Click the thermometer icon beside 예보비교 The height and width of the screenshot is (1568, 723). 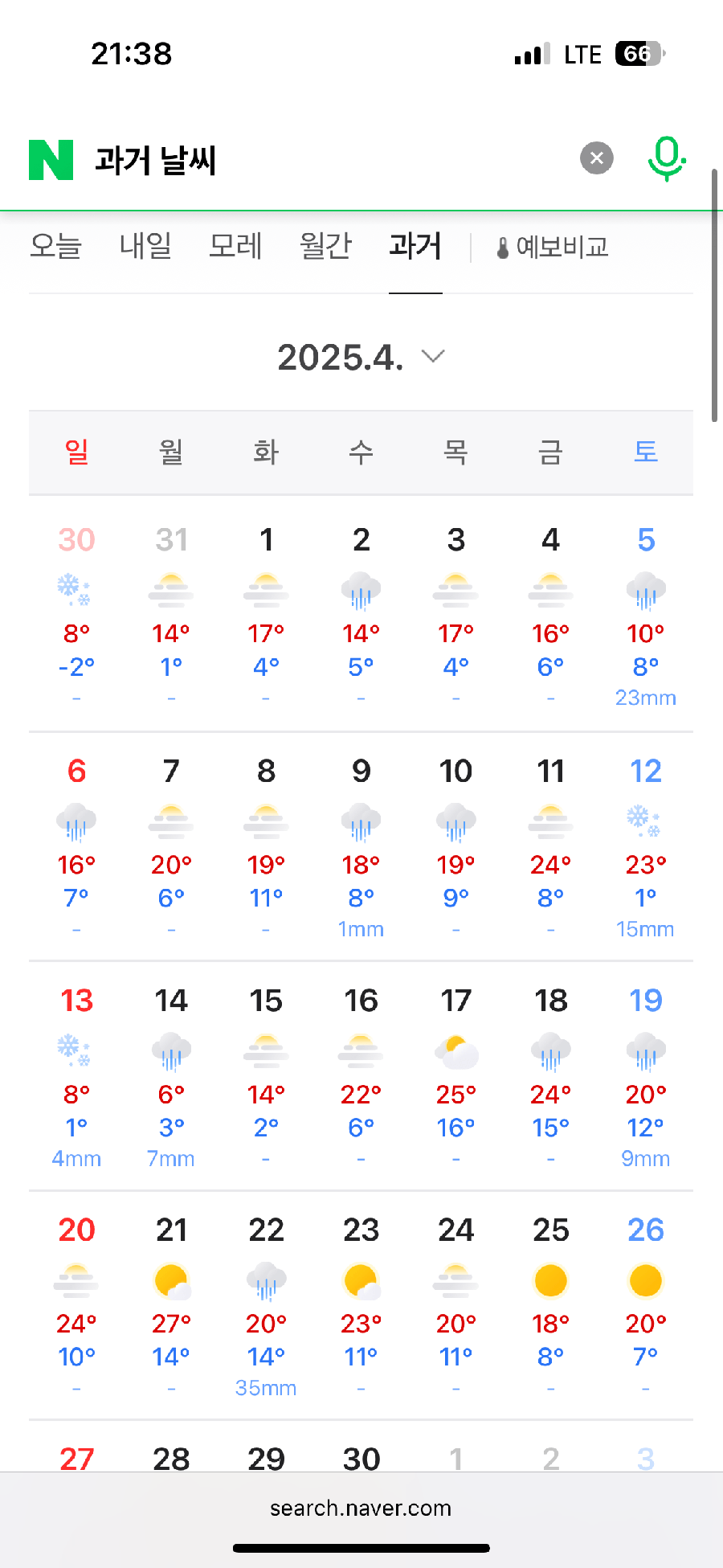click(502, 247)
